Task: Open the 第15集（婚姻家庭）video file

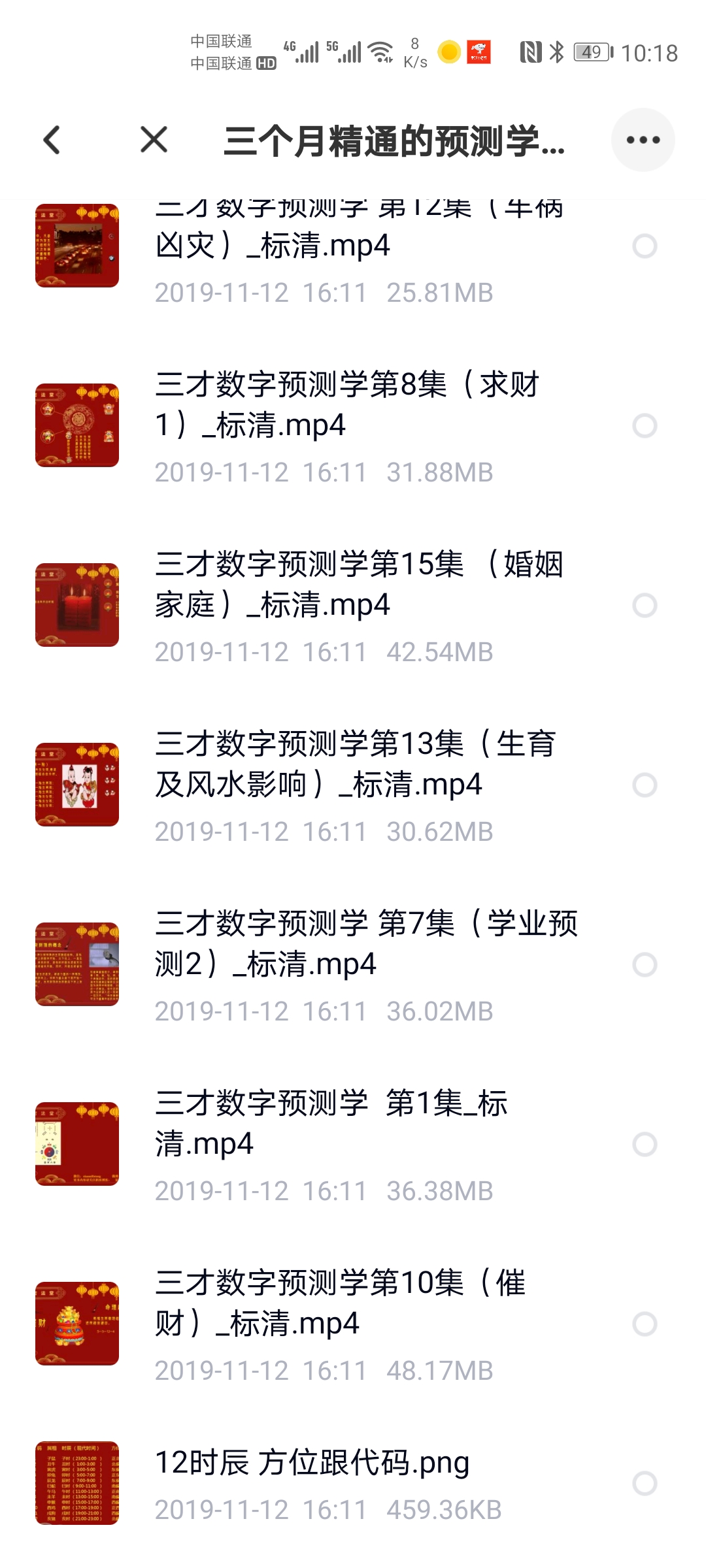Action: tap(358, 585)
